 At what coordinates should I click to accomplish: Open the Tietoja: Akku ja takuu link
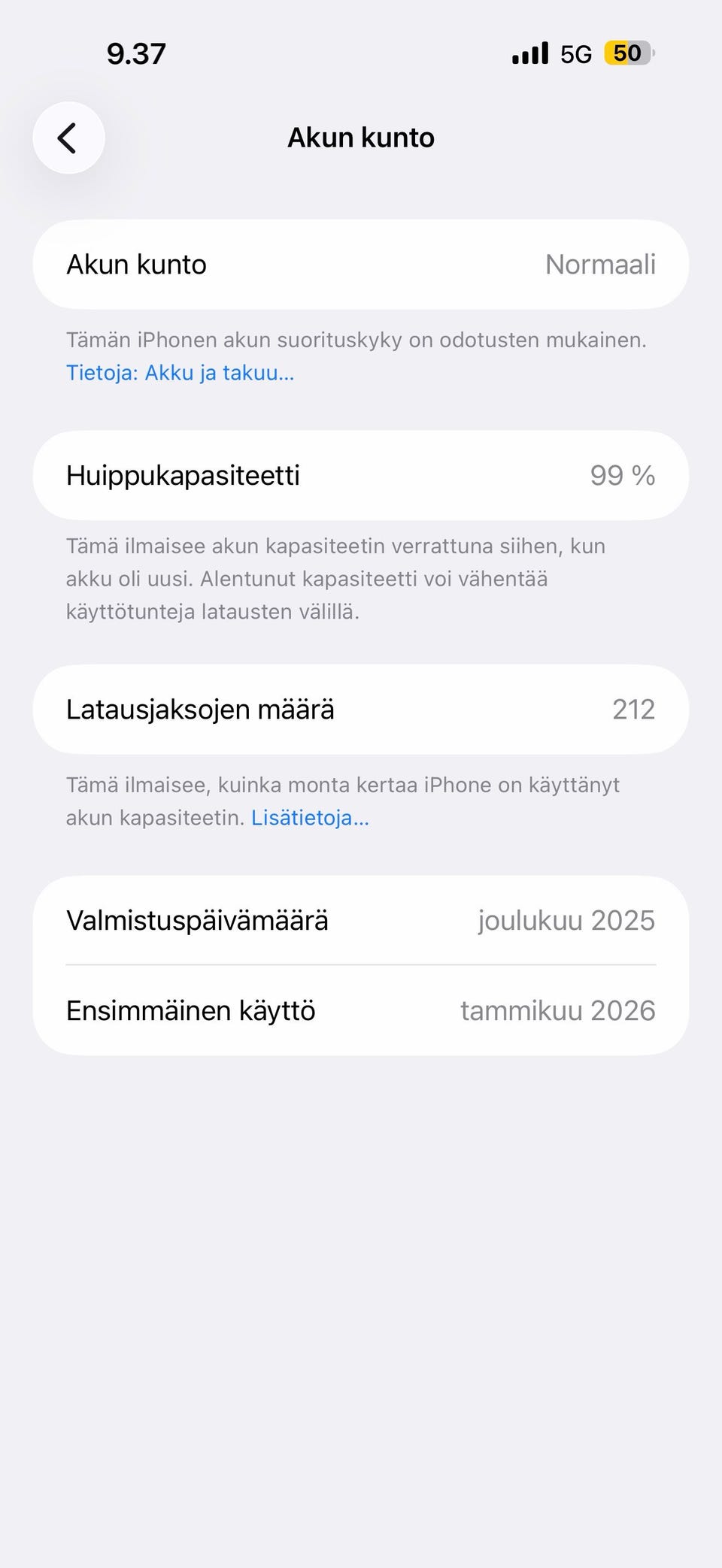click(180, 372)
